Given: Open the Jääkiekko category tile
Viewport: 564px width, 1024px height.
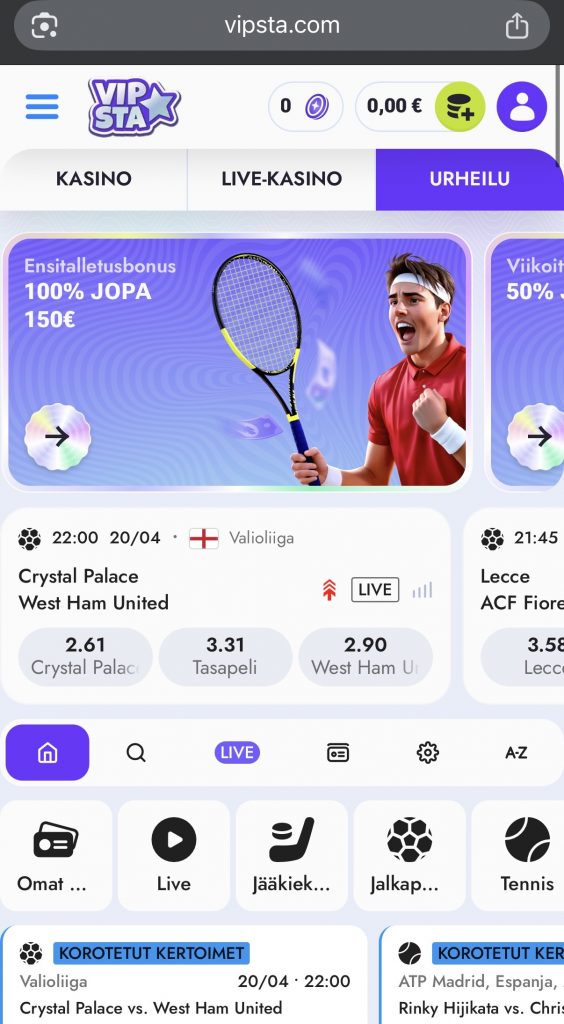Looking at the screenshot, I should (292, 856).
